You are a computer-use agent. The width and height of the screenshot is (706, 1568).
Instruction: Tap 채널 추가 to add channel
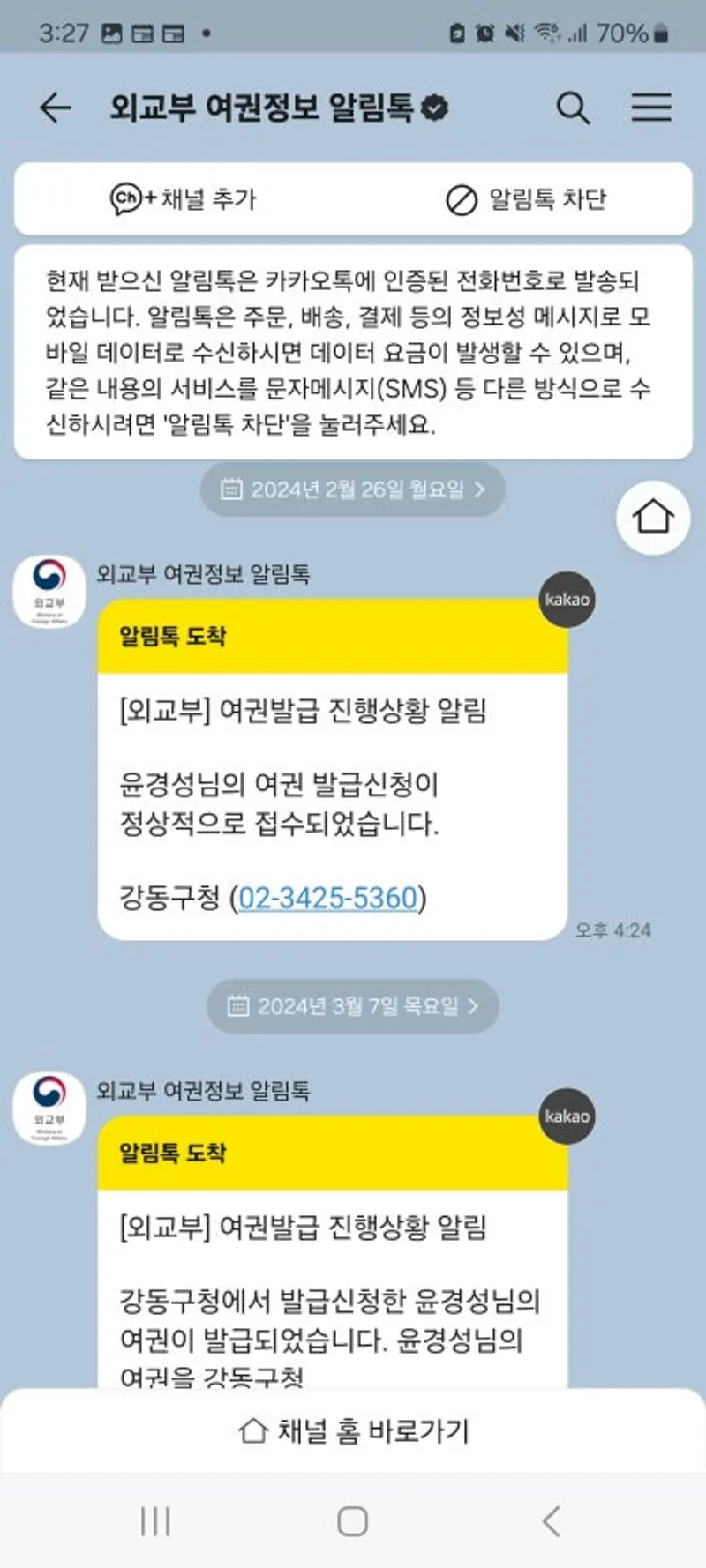coord(184,199)
